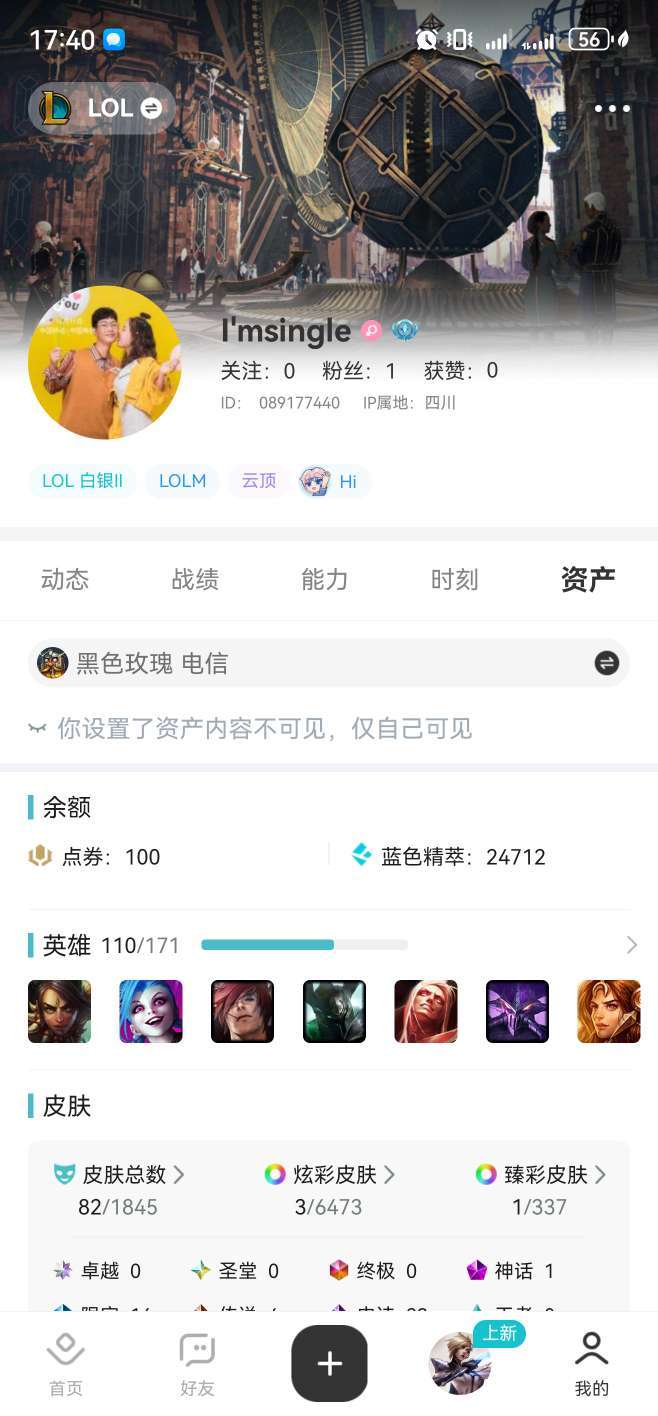This screenshot has height=1416, width=658.
Task: Open the 我的 profile tab
Action: pos(591,1364)
